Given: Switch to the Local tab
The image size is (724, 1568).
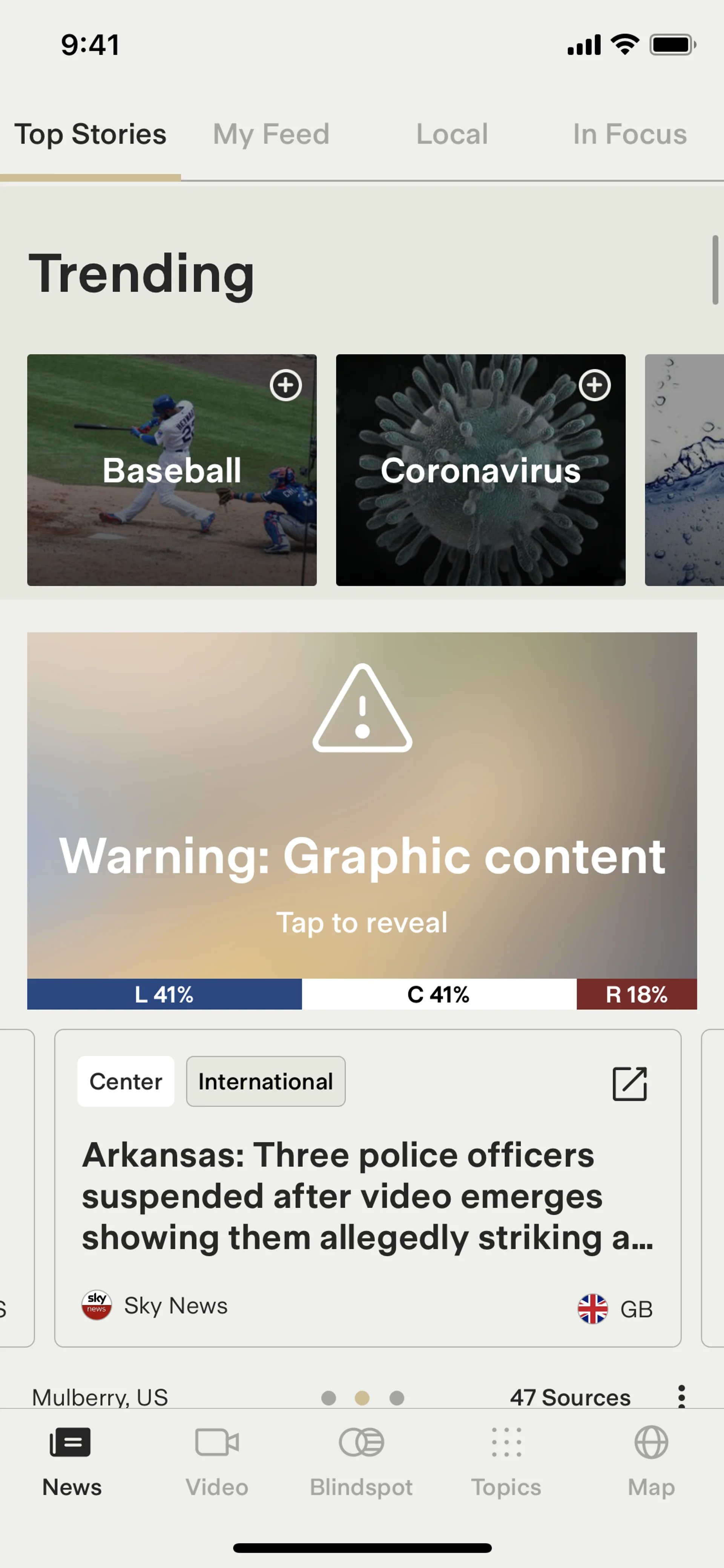Looking at the screenshot, I should coord(452,134).
